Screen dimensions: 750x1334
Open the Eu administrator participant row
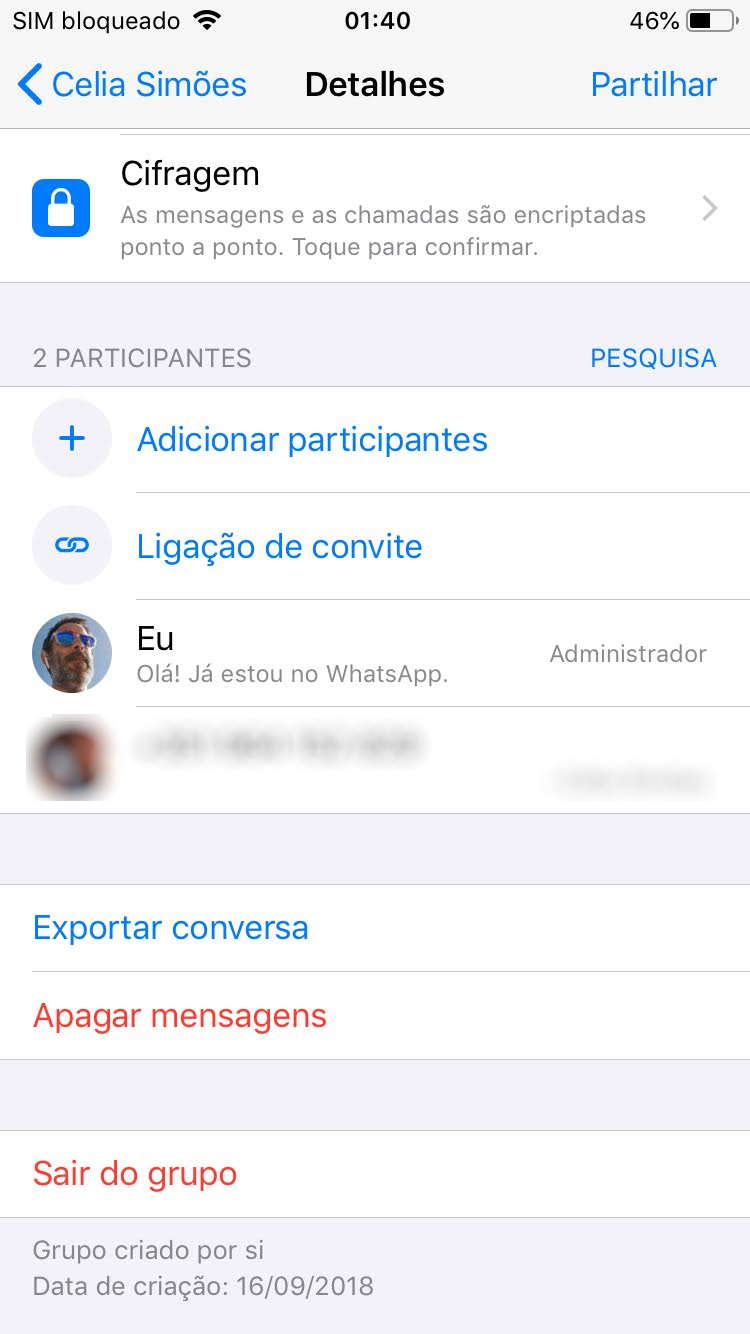(375, 654)
